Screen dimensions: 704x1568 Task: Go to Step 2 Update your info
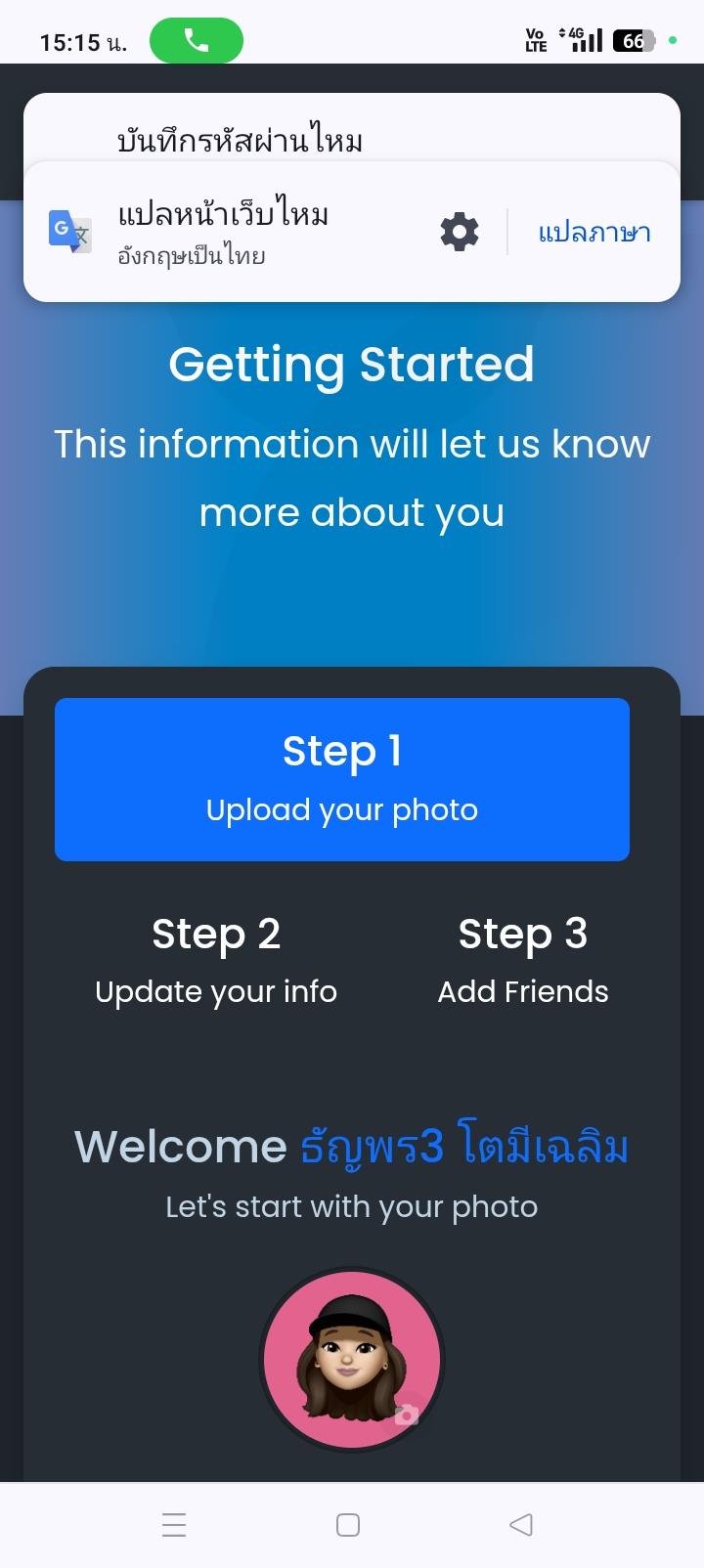click(216, 961)
